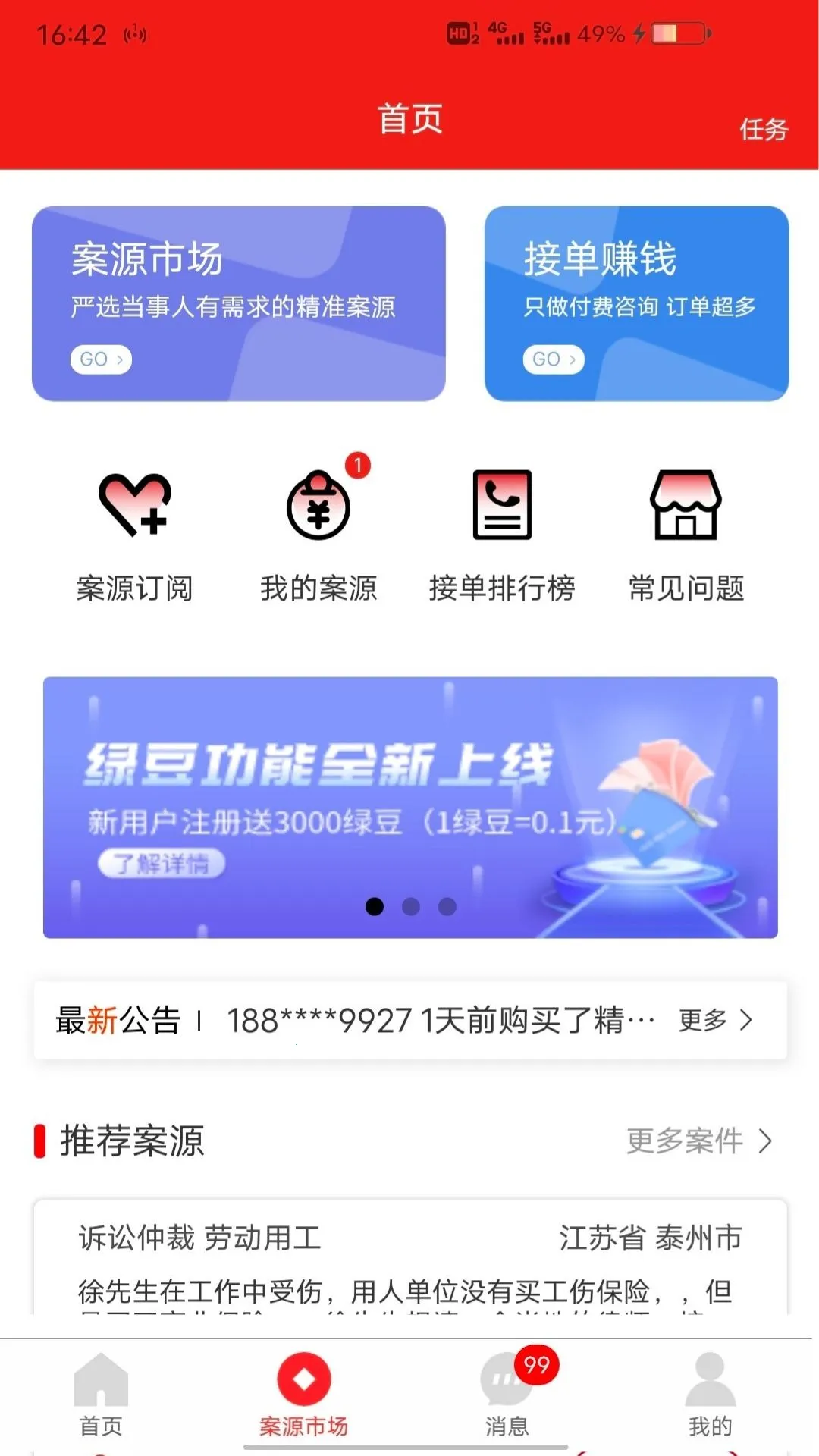Select the third carousel indicator dot
Screen dimensions: 819x1456
(x=446, y=907)
